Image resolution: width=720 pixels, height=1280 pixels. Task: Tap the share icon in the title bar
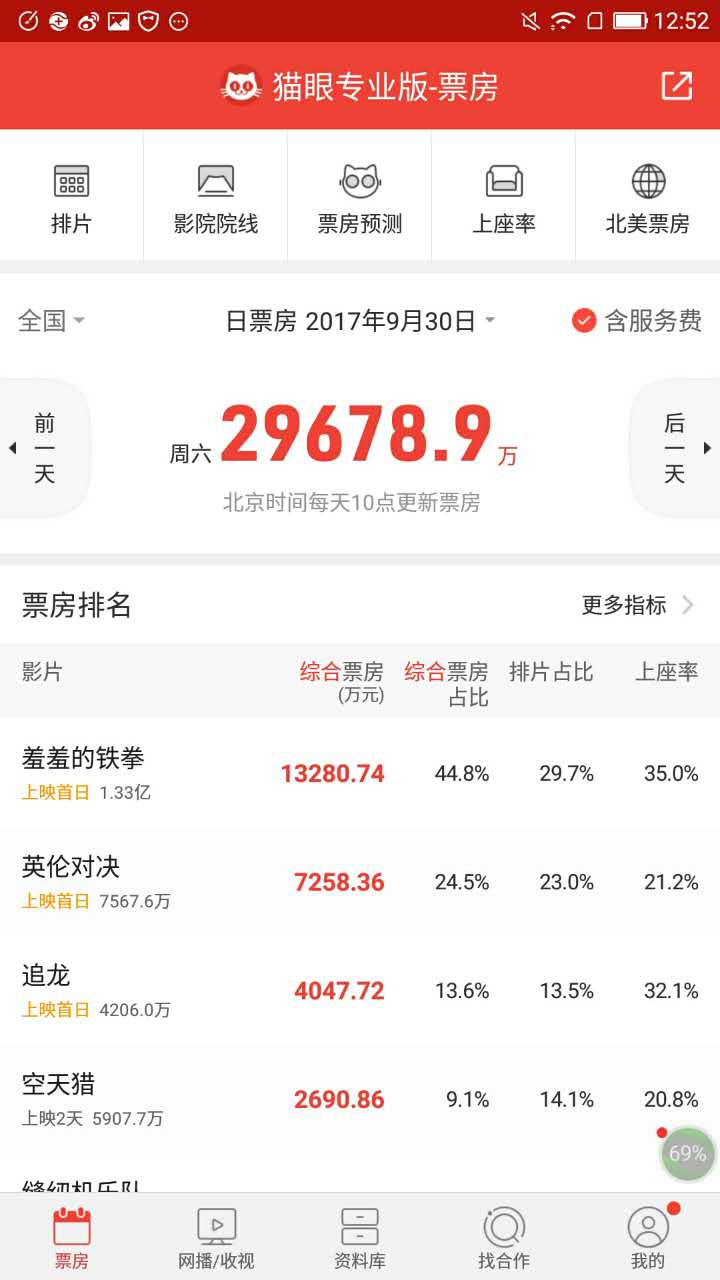[676, 86]
